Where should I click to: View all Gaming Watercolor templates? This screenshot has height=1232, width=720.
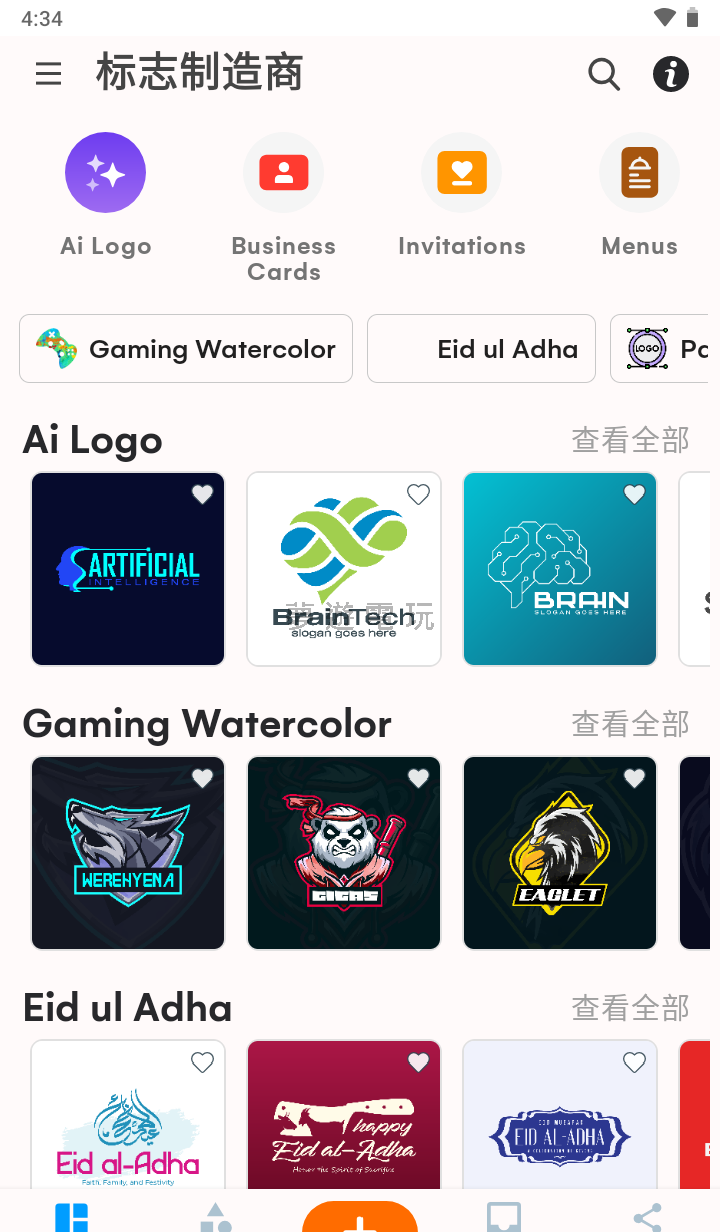click(x=630, y=724)
